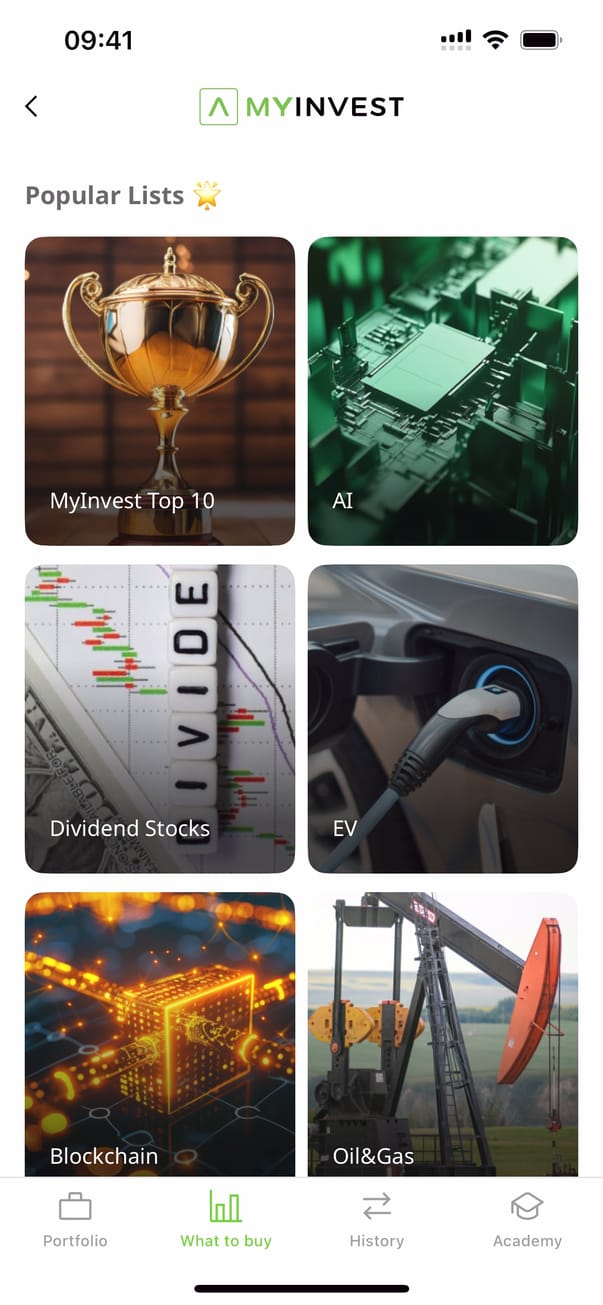Select the What to buy tab
This screenshot has height=1305, width=603.
(x=226, y=1220)
